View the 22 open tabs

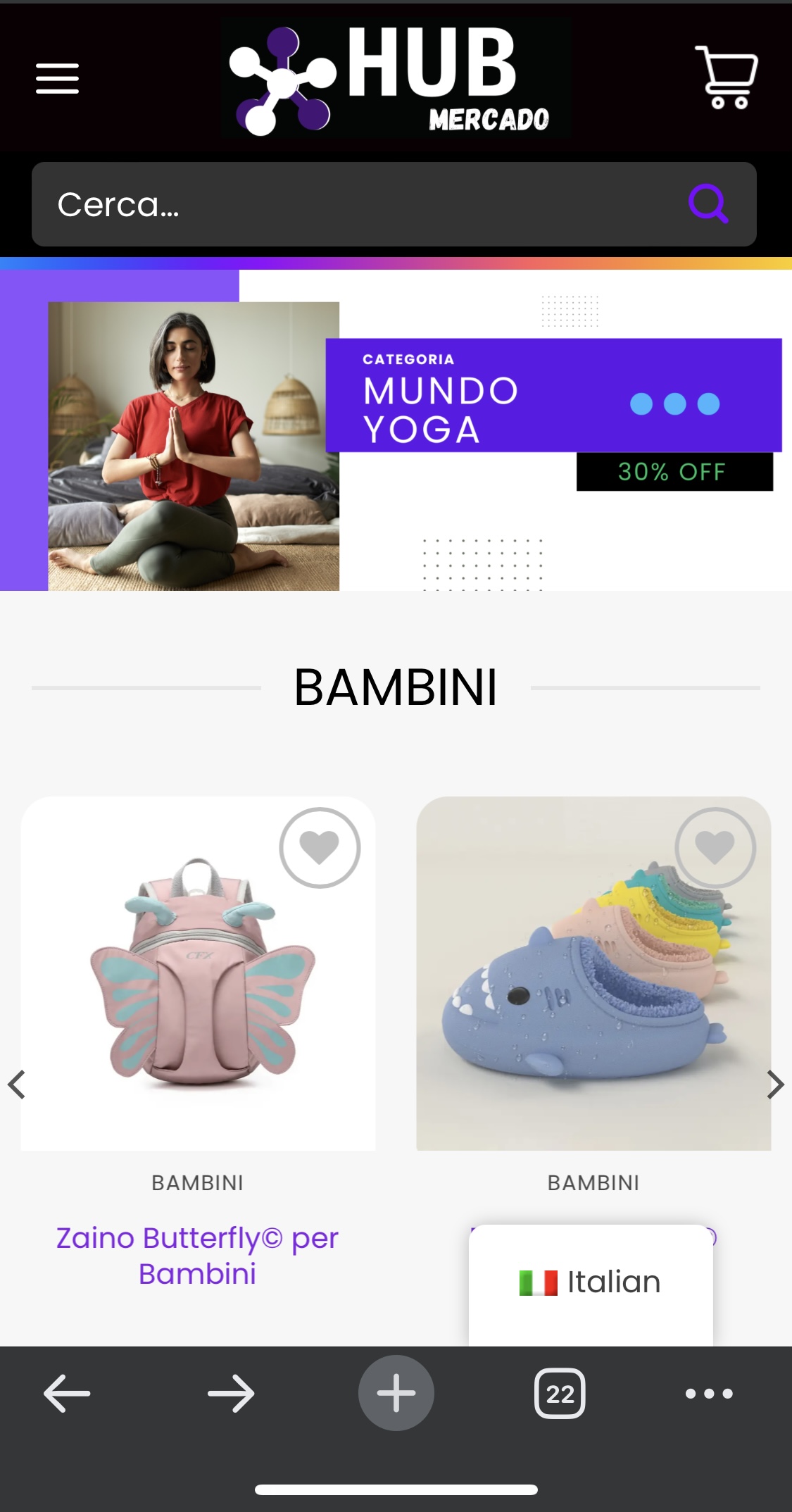click(560, 1393)
